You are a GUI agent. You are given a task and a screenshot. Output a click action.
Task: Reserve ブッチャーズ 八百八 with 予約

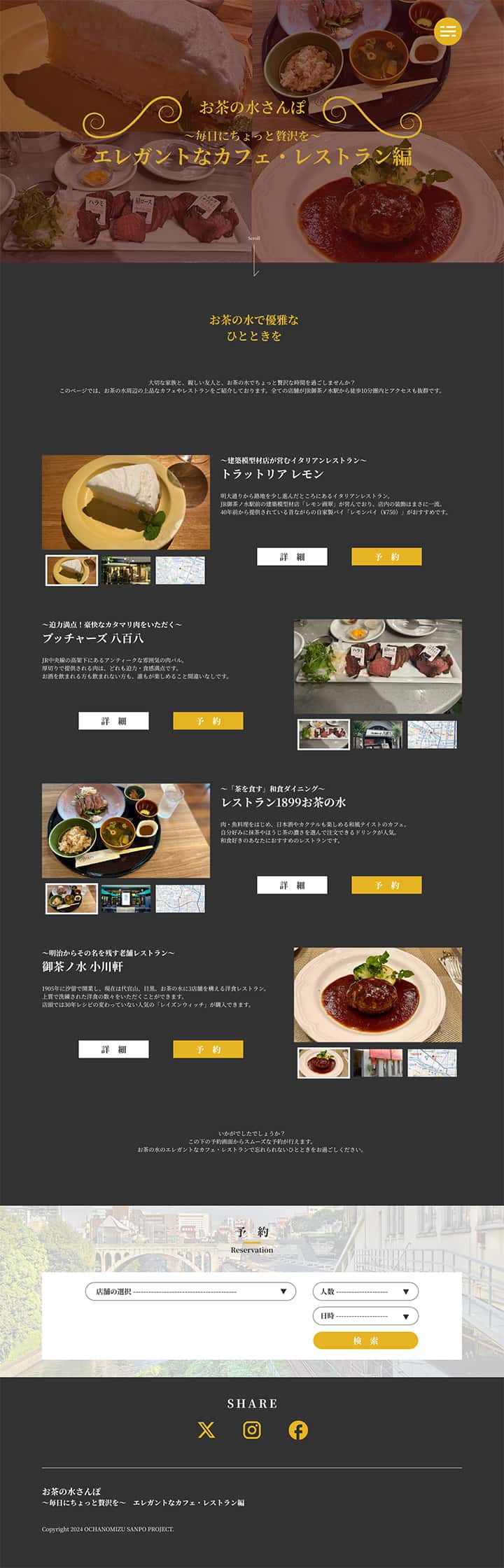208,721
